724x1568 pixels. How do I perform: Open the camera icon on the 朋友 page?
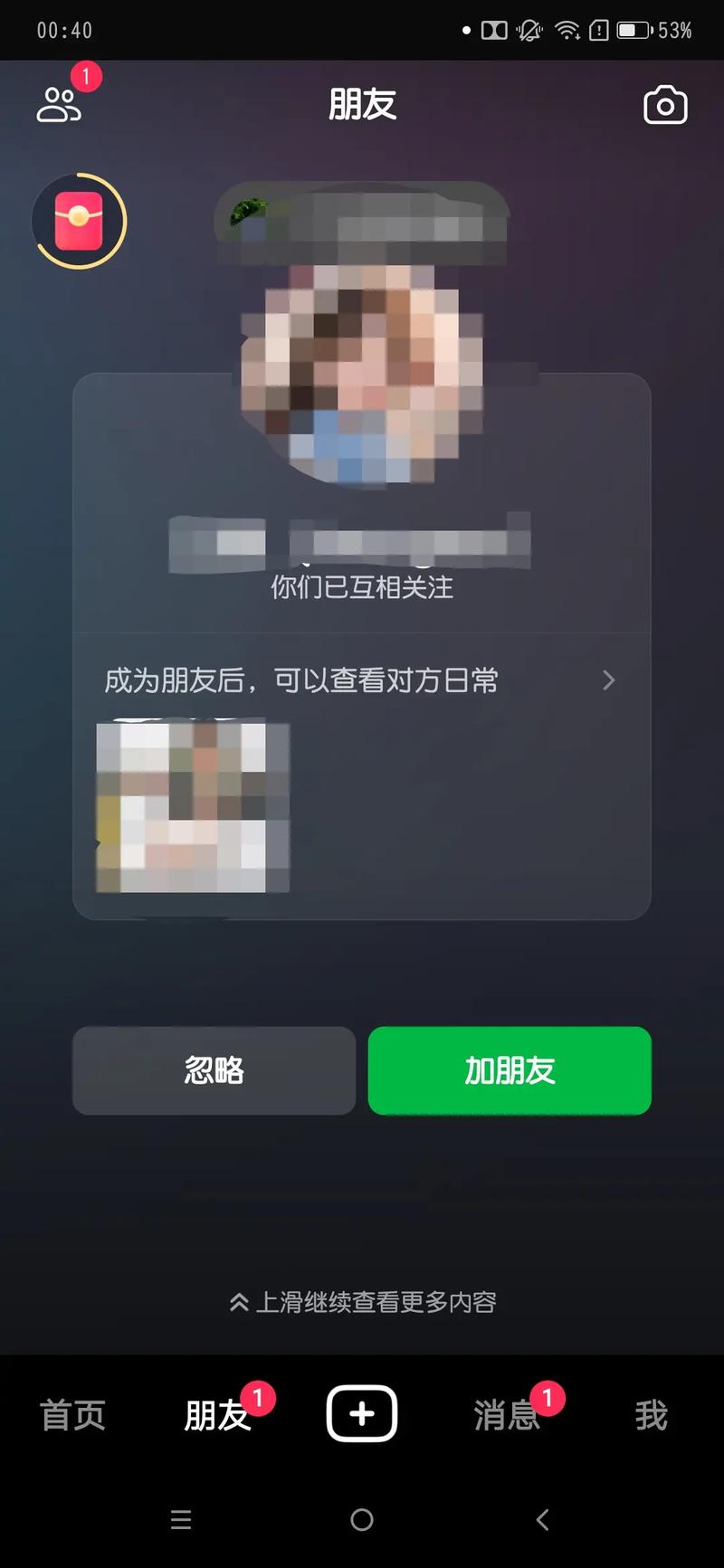pos(665,106)
